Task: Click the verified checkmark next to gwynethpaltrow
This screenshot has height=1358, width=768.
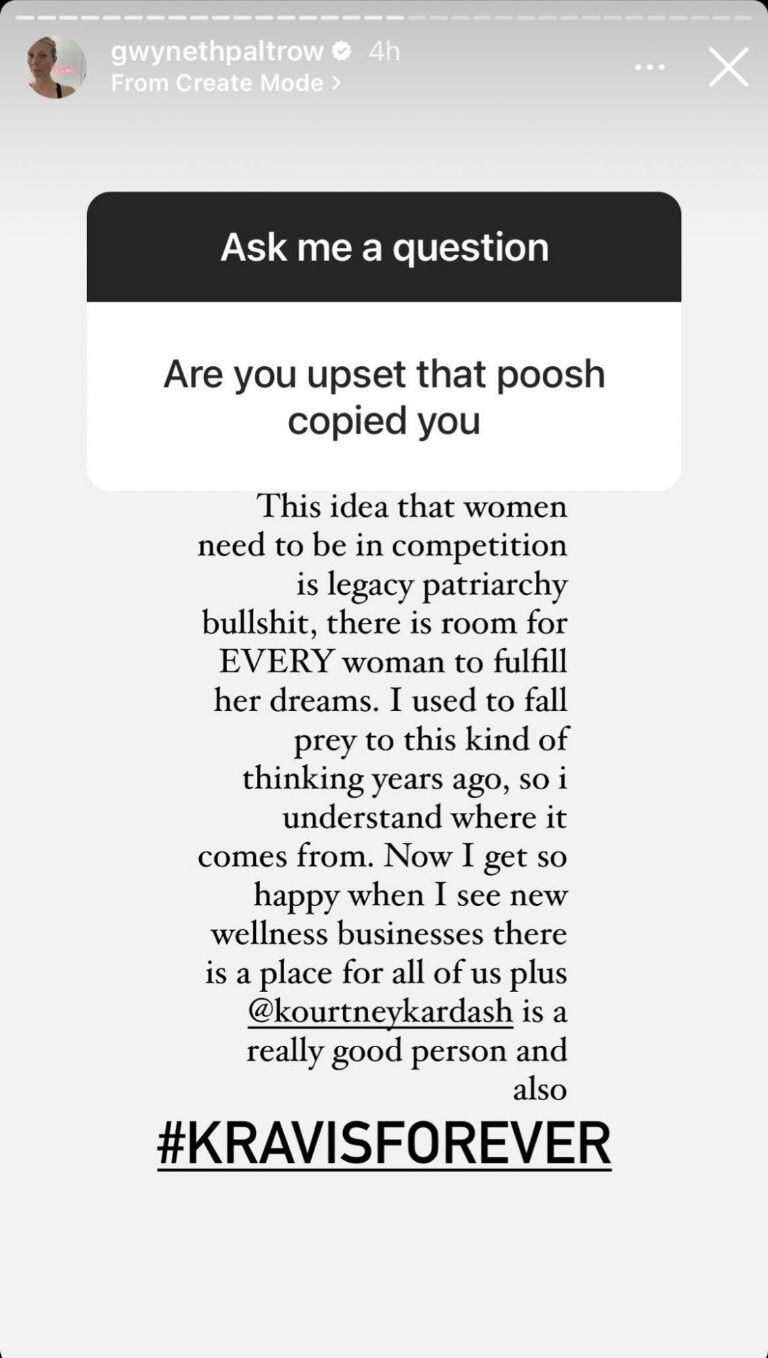Action: pyautogui.click(x=341, y=52)
